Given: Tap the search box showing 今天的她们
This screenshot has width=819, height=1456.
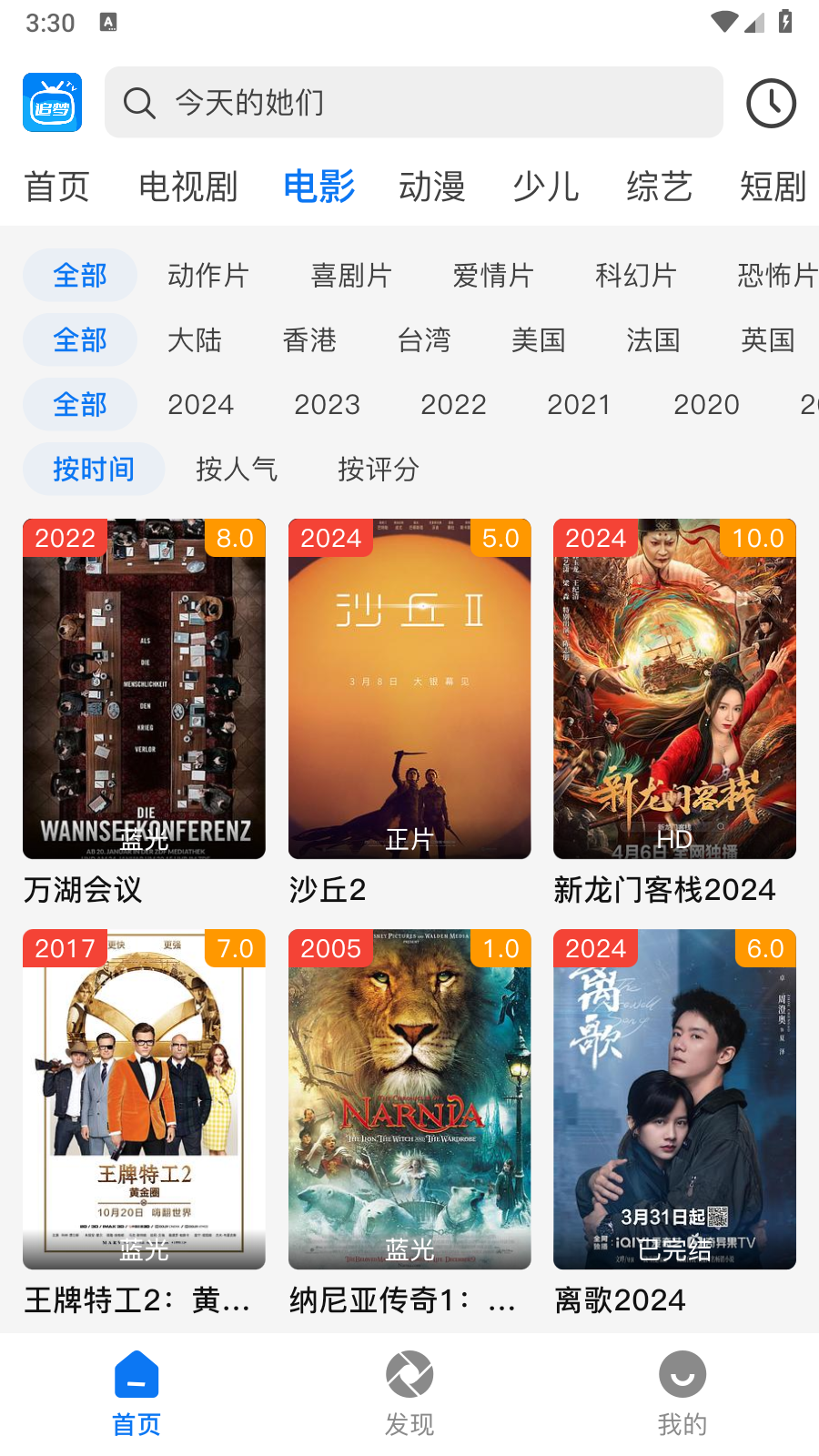Looking at the screenshot, I should 414,103.
